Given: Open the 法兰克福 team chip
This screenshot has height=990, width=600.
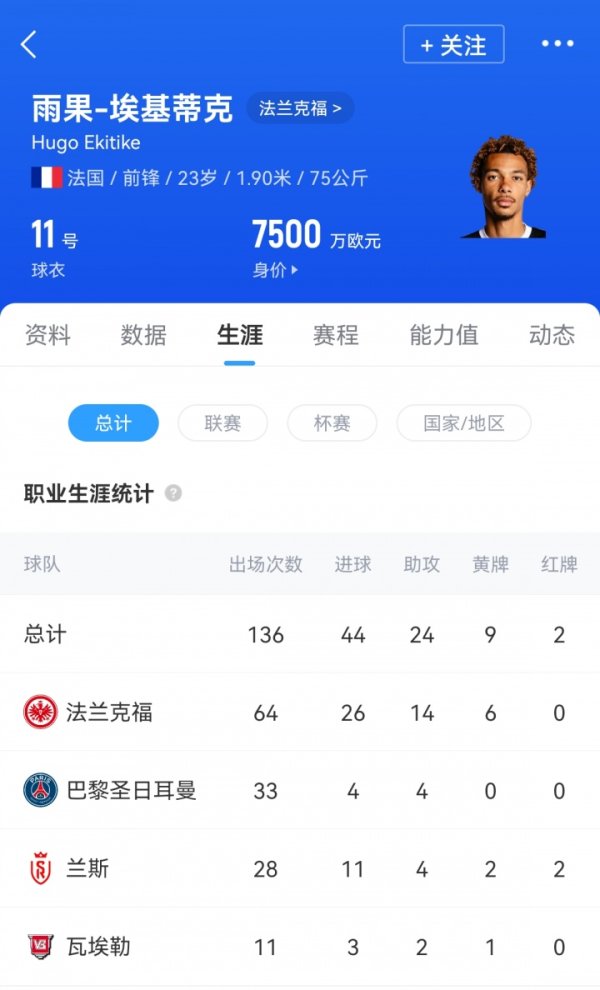Looking at the screenshot, I should 300,109.
